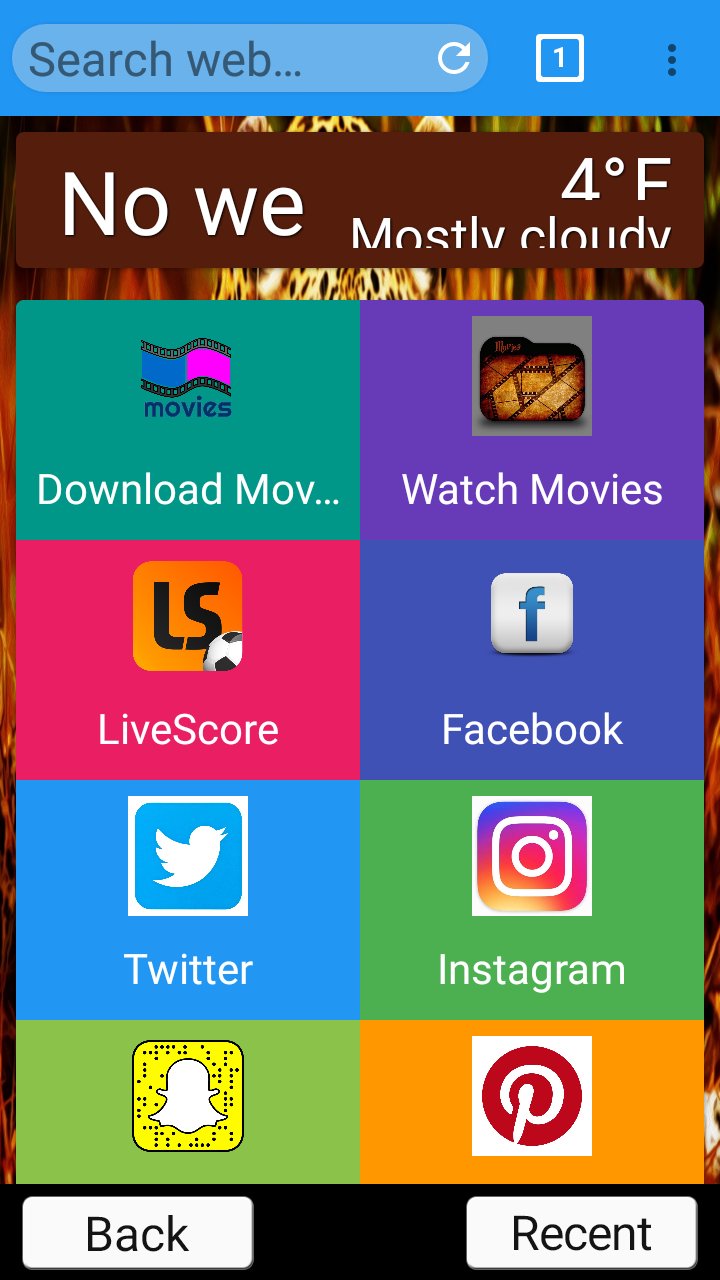The width and height of the screenshot is (720, 1280).
Task: Launch the Watch Movies shortcut
Action: (532, 420)
